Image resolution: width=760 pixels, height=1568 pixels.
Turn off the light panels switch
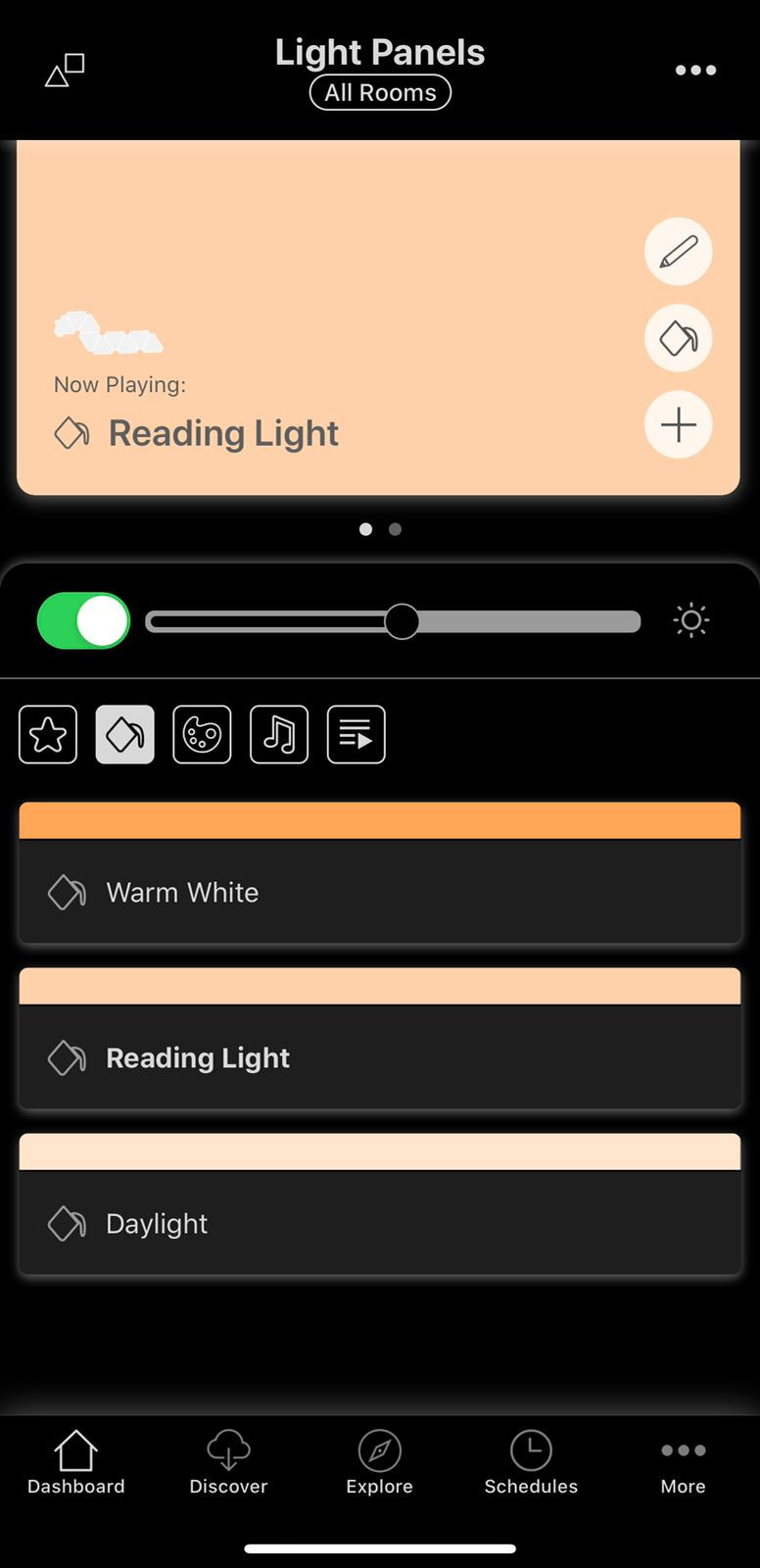pyautogui.click(x=83, y=620)
